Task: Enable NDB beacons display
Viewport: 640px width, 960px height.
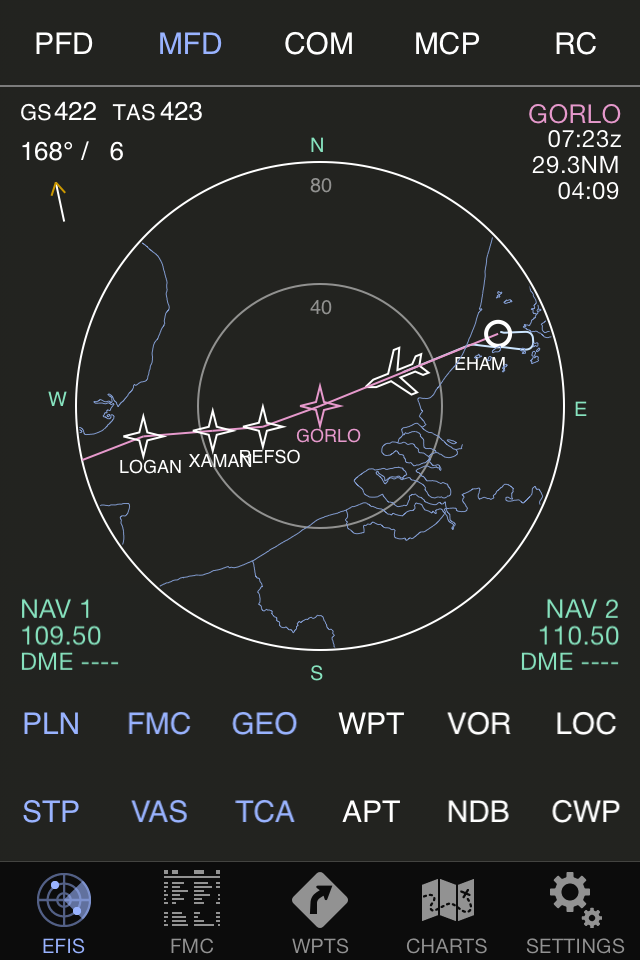Action: (478, 811)
